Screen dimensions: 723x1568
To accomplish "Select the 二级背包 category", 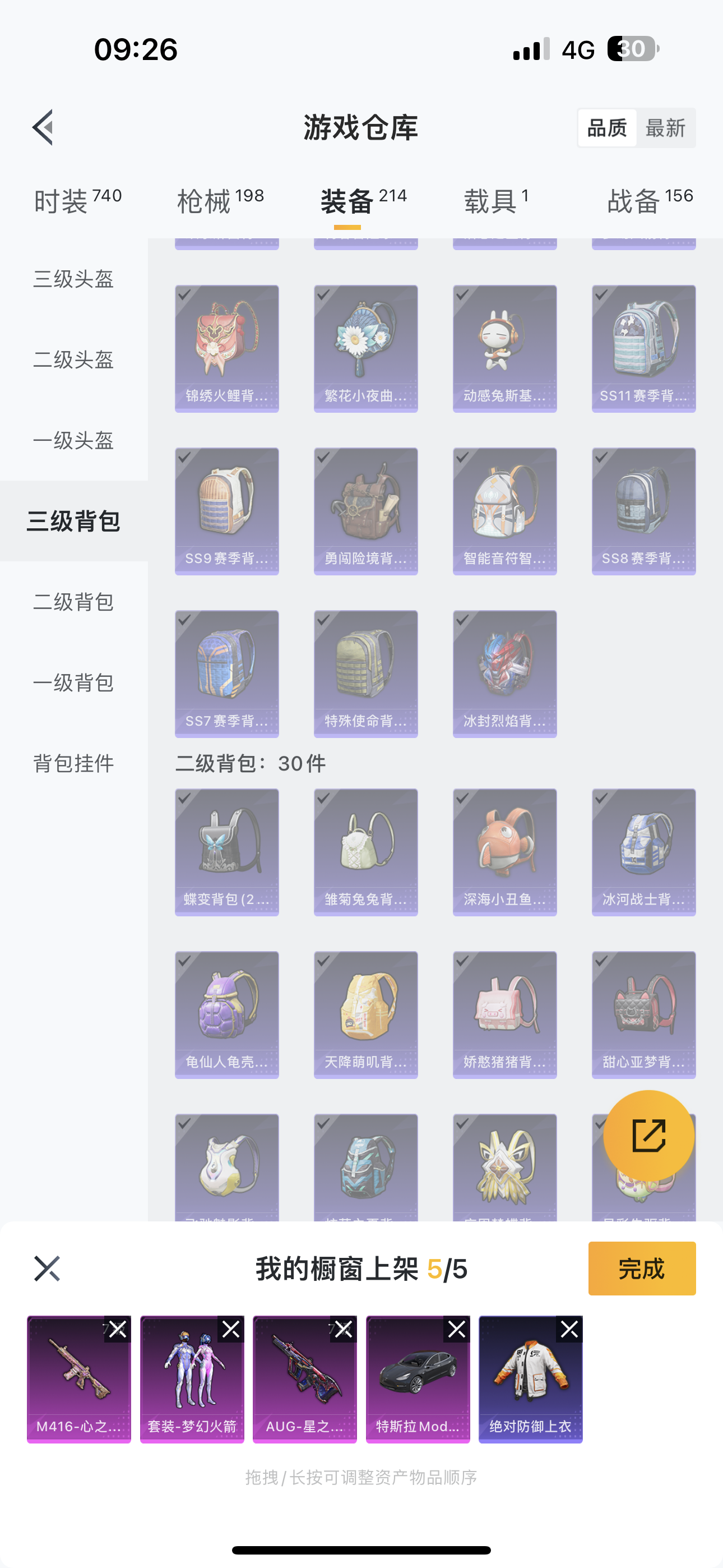I will pyautogui.click(x=73, y=602).
